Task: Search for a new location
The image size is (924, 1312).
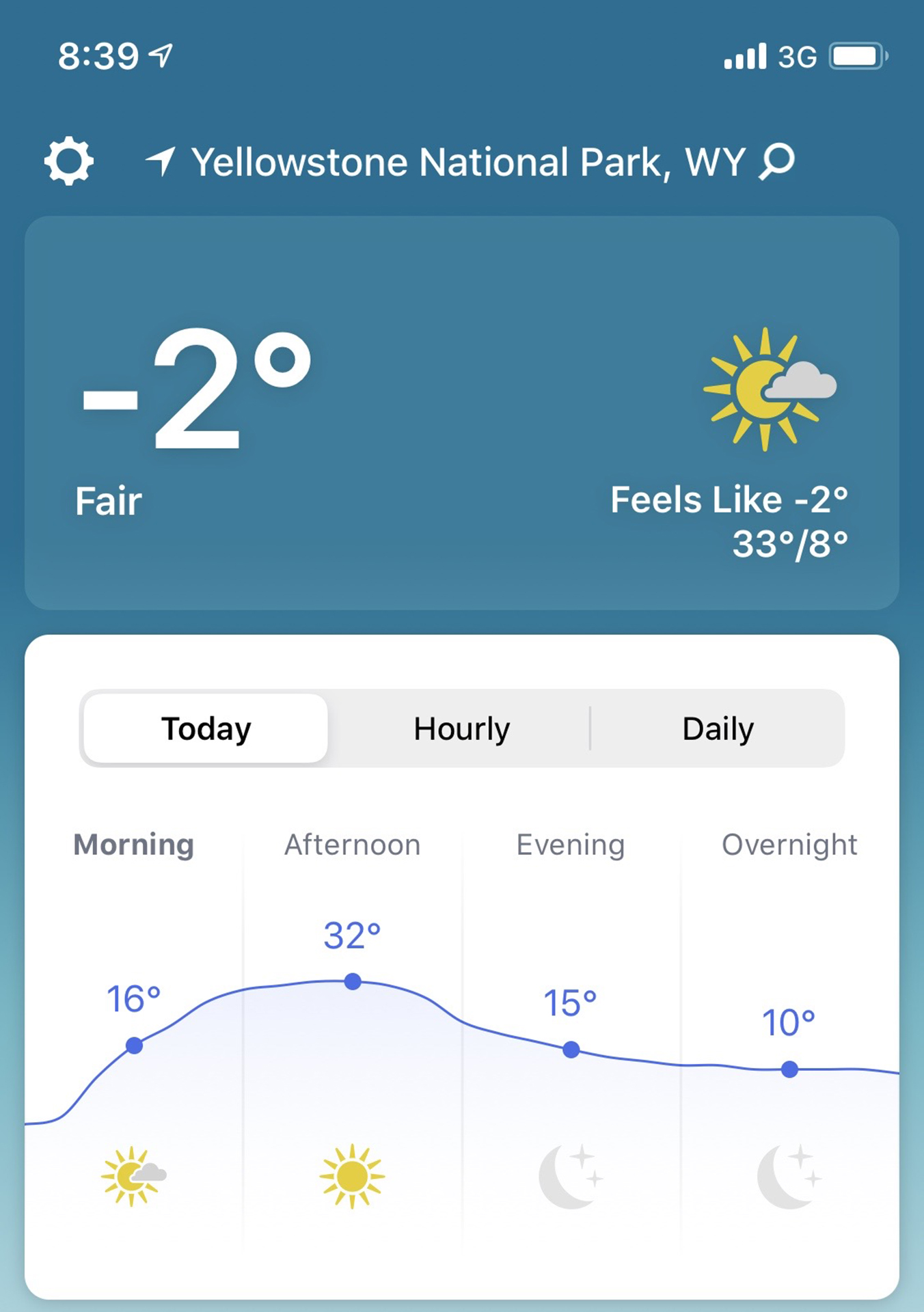Action: pyautogui.click(x=778, y=161)
